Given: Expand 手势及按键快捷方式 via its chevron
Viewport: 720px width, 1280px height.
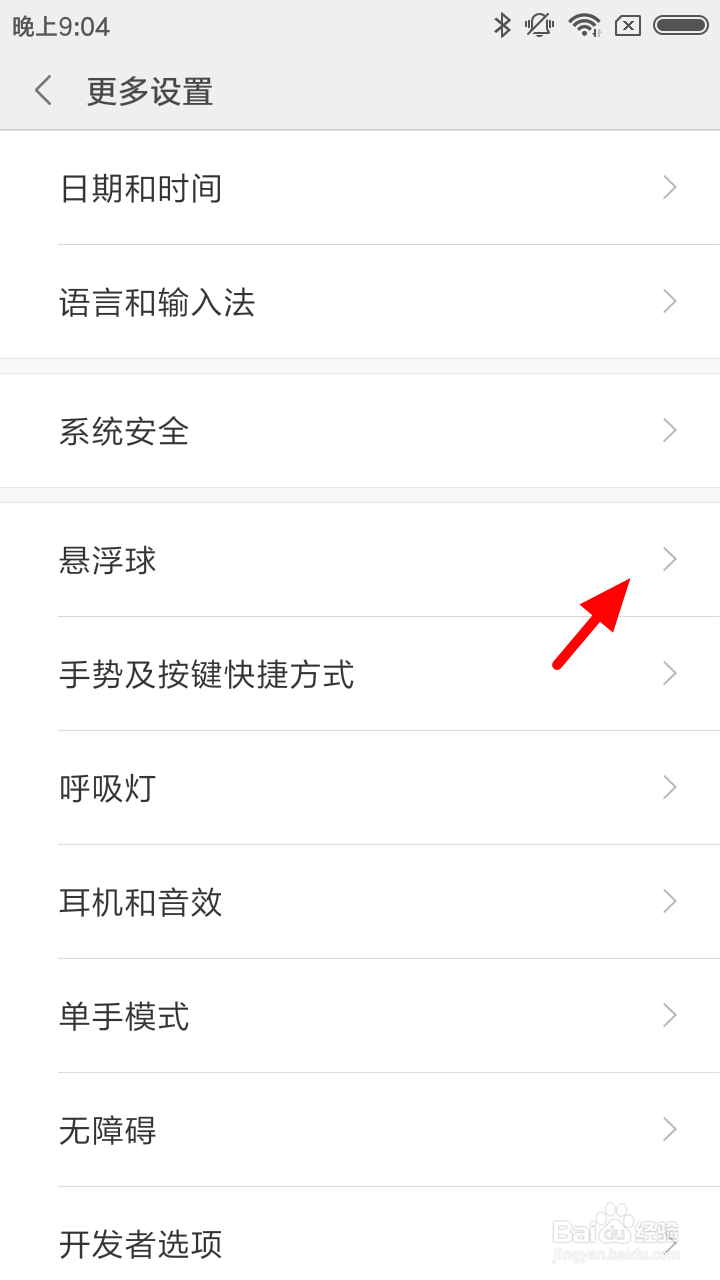Looking at the screenshot, I should point(668,674).
